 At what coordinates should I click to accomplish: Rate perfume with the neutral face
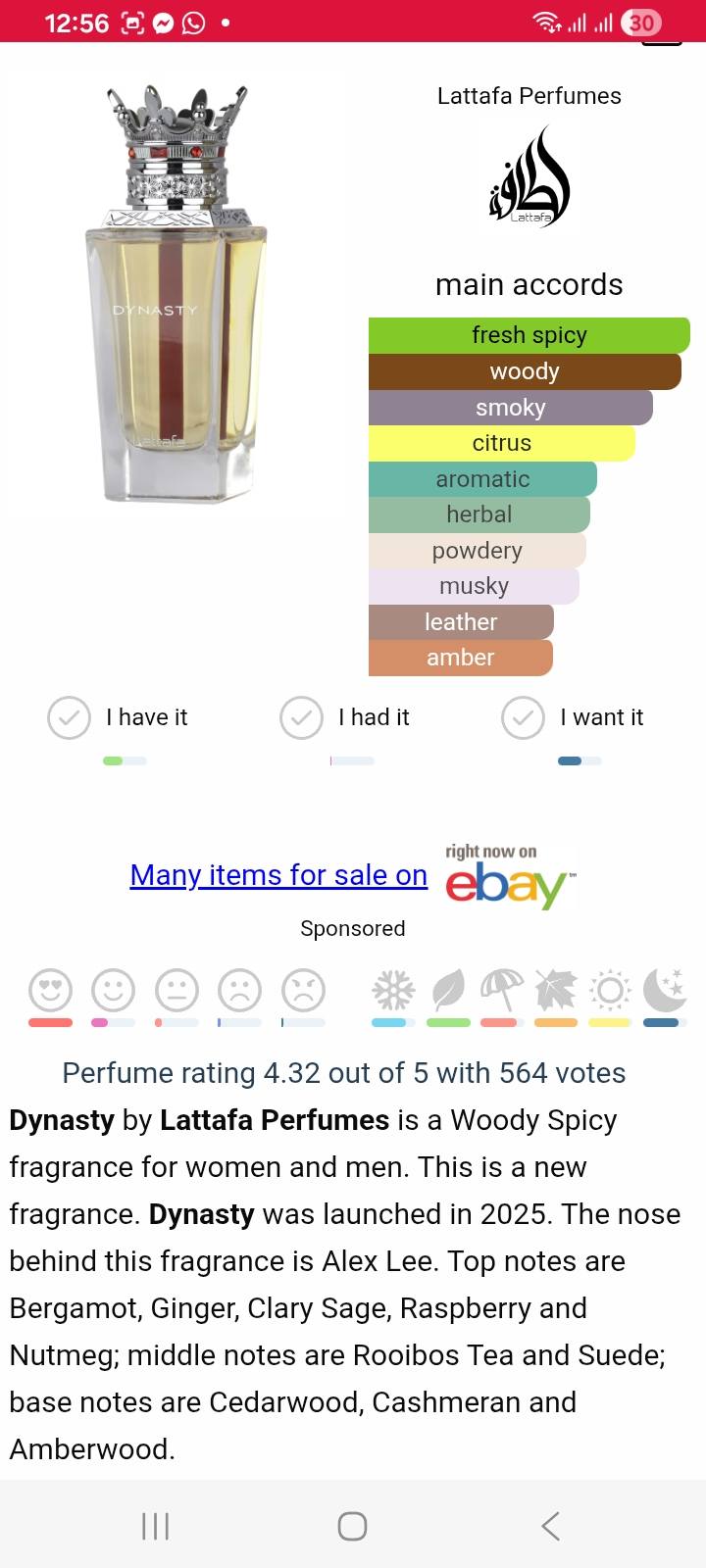click(176, 991)
